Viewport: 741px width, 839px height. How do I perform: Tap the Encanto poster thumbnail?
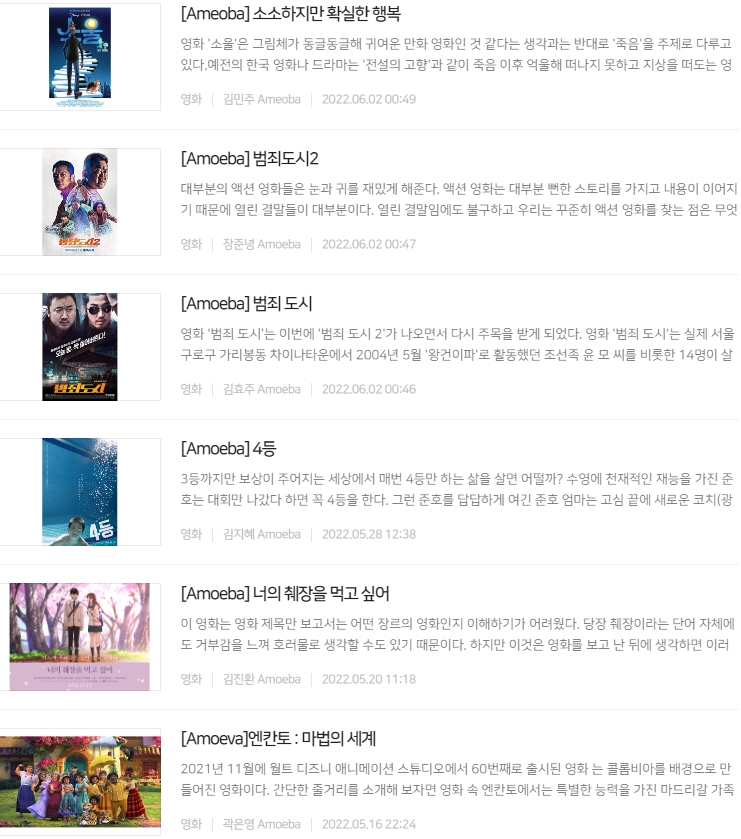[80, 780]
